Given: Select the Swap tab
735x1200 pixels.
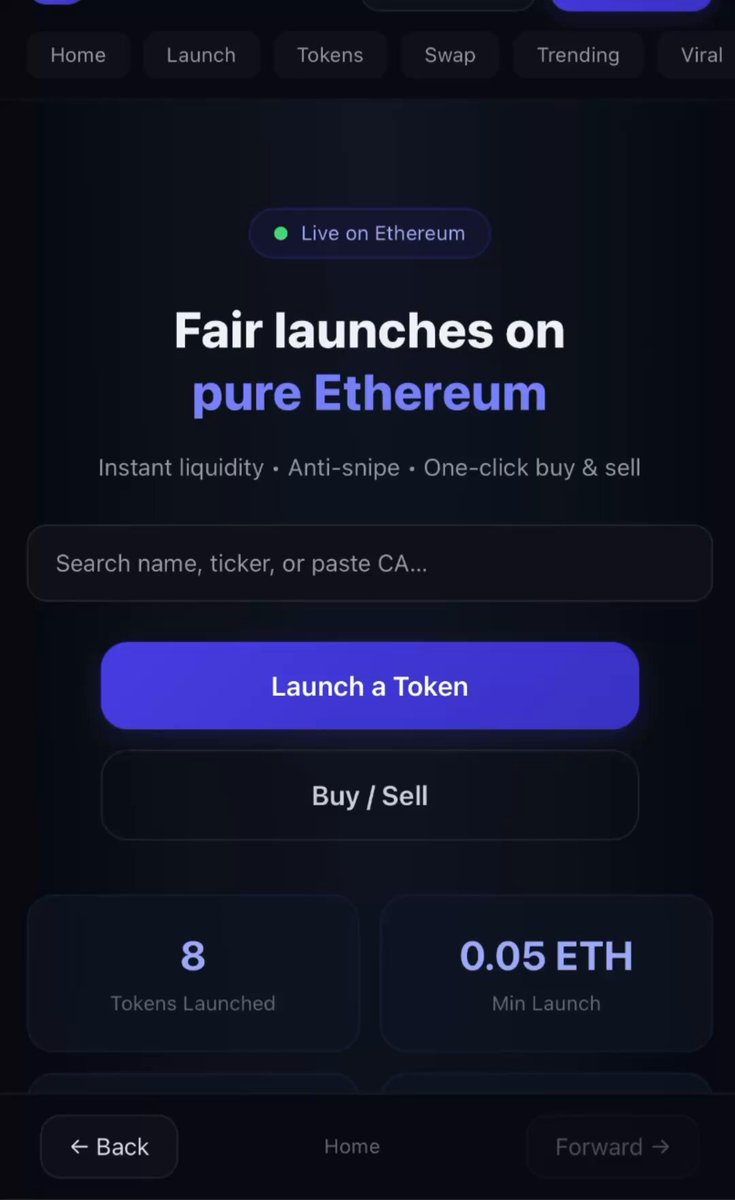Looking at the screenshot, I should (450, 55).
